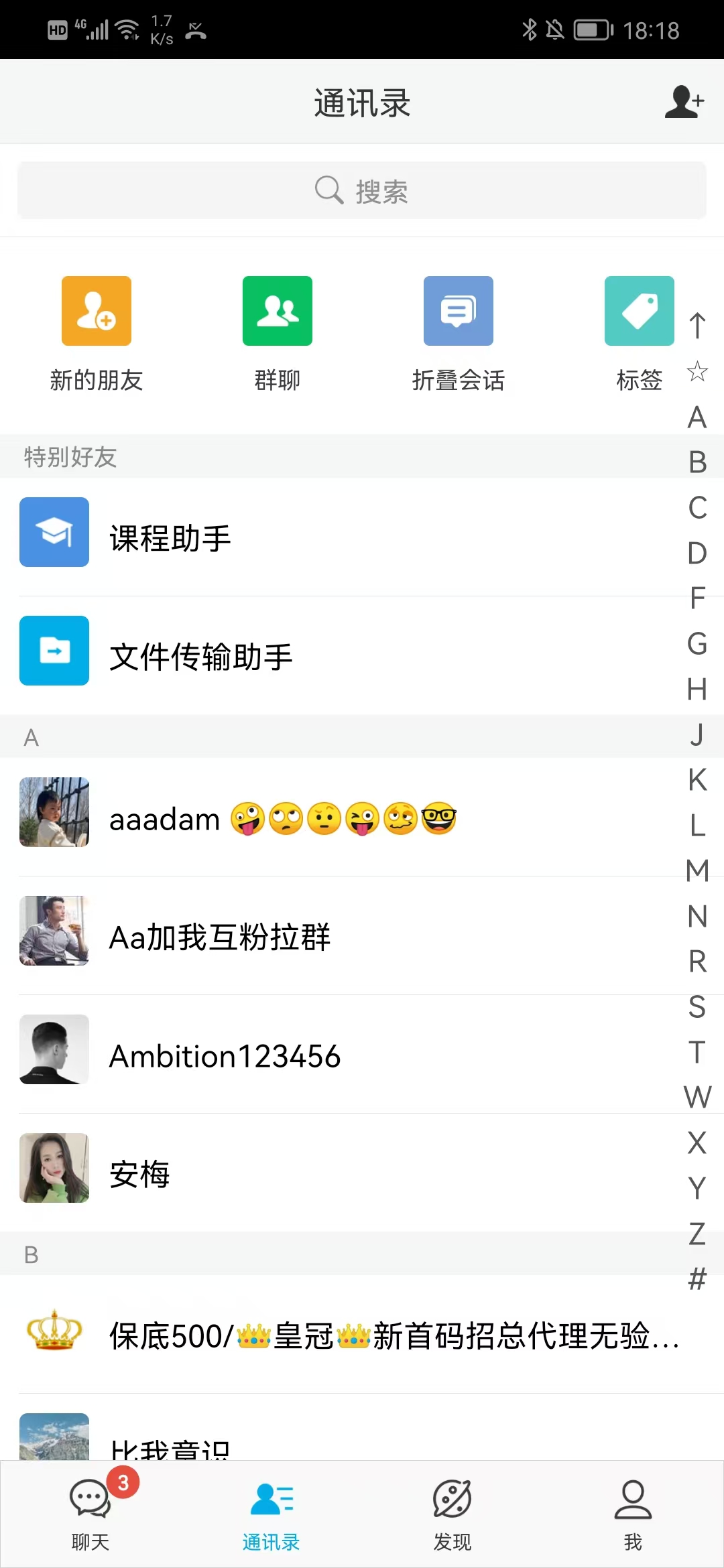The height and width of the screenshot is (1568, 724).
Task: Tap the star in the alphabet index
Action: pos(698,373)
